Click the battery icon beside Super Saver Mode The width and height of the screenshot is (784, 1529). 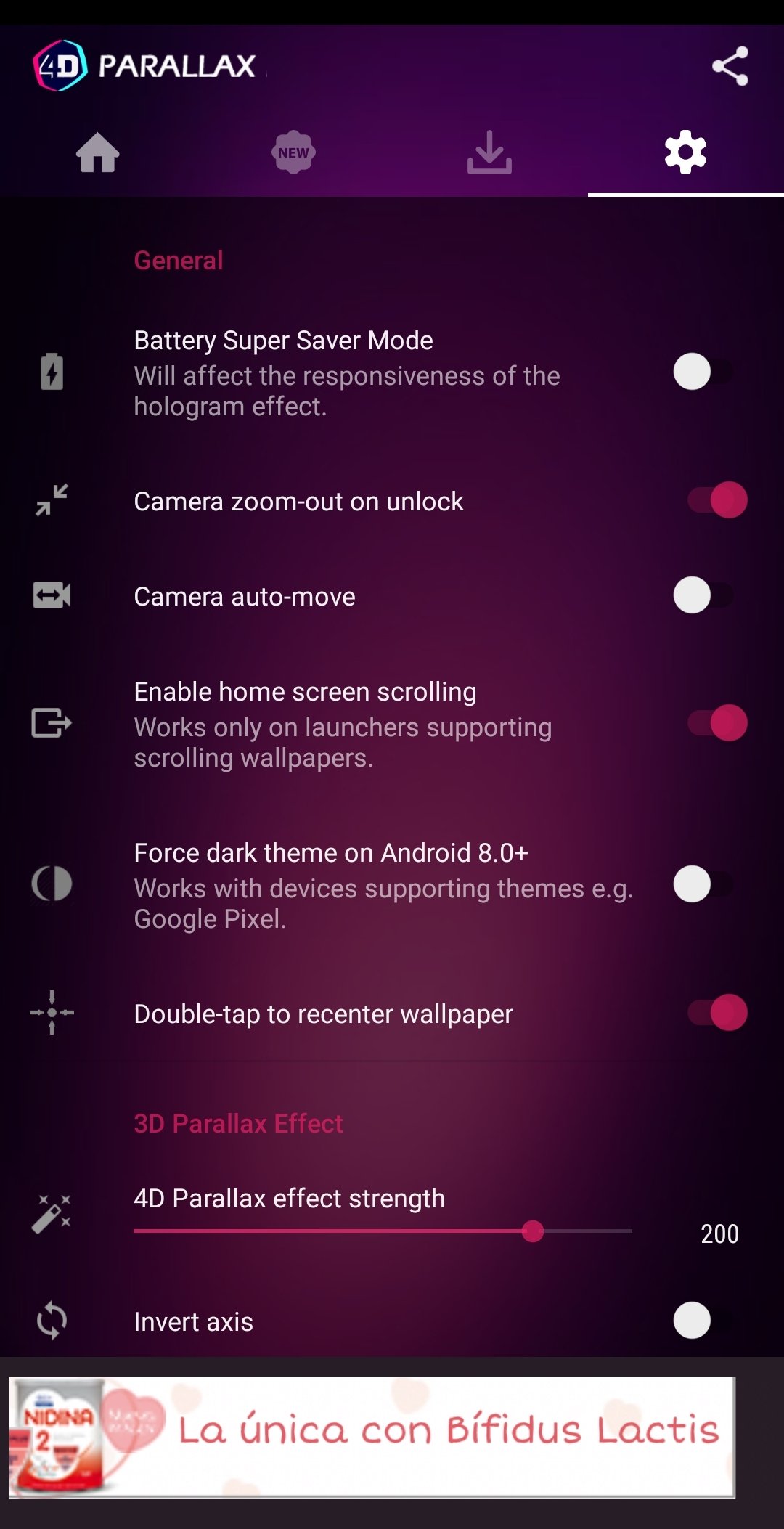[51, 372]
